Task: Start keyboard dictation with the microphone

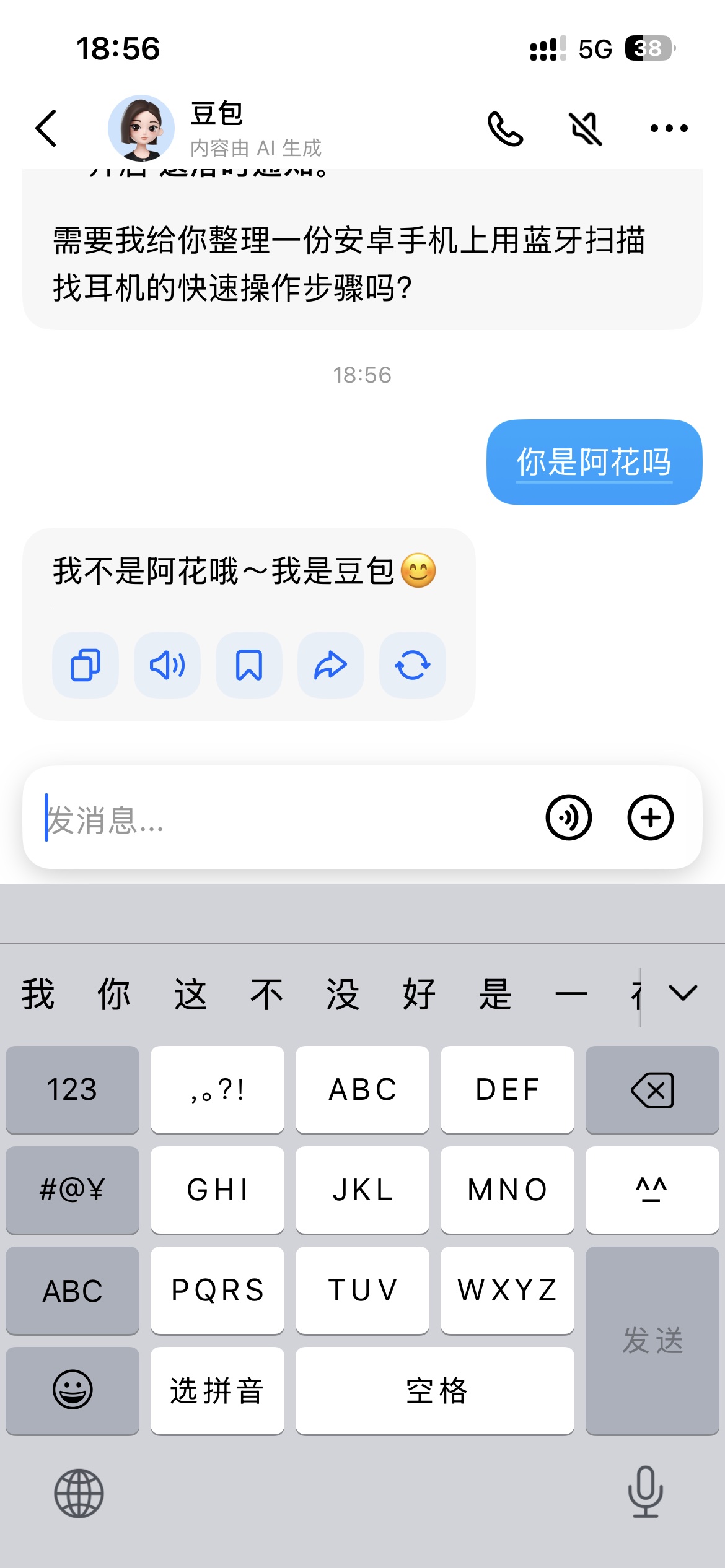Action: (646, 1492)
